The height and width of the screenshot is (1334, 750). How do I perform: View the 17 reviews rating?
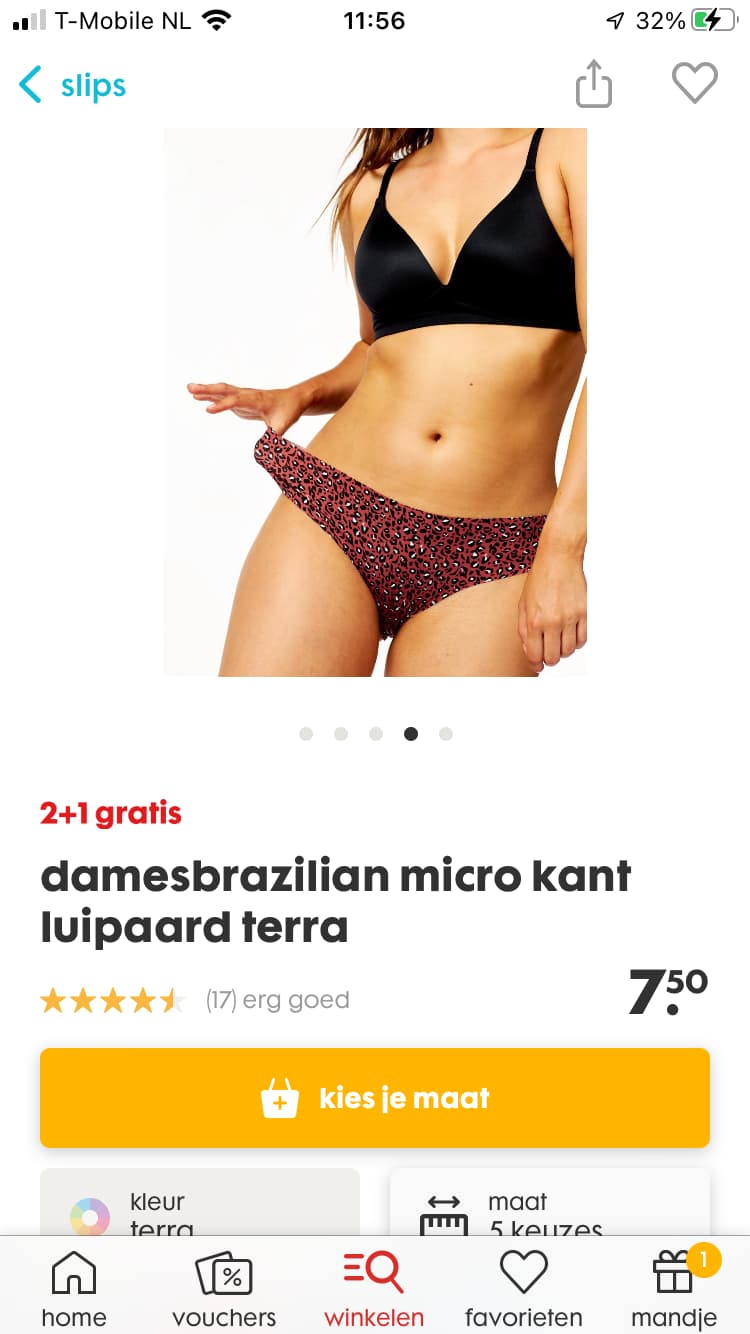click(x=195, y=1000)
